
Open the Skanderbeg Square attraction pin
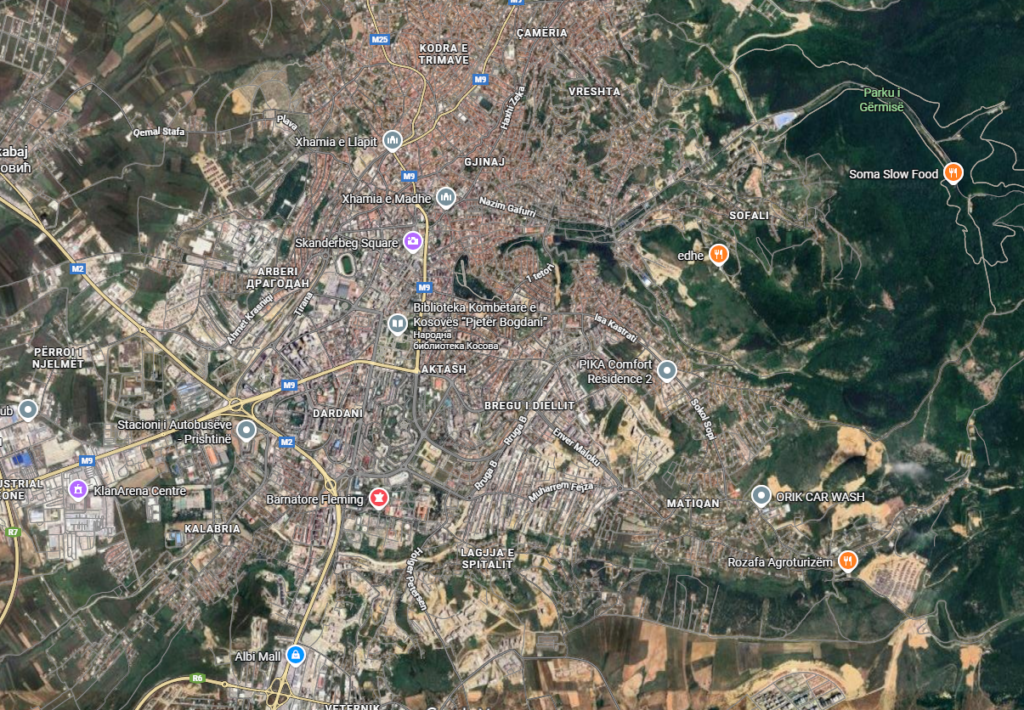[x=412, y=241]
